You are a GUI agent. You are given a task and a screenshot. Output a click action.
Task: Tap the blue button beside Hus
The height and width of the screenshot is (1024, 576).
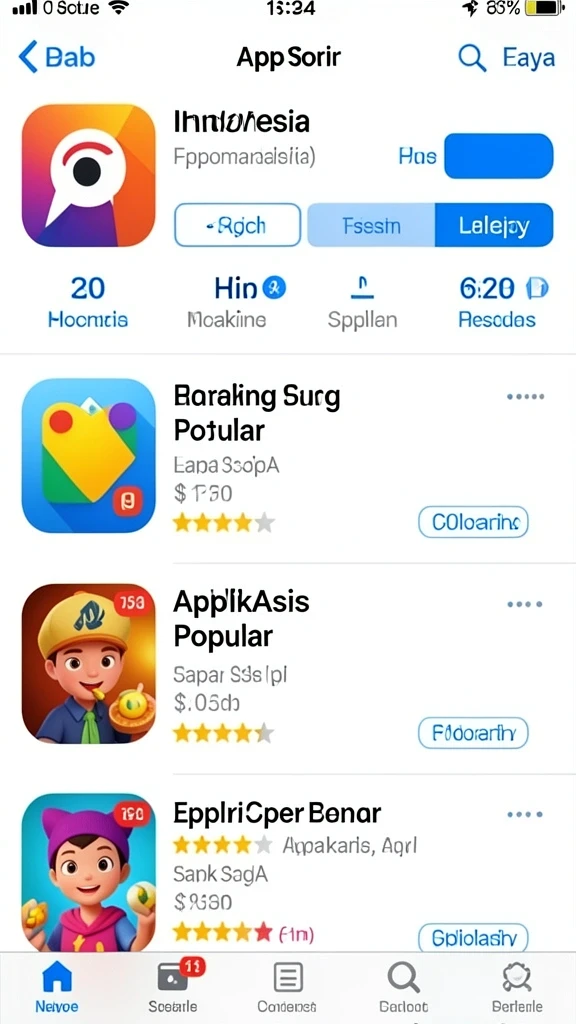coord(498,156)
